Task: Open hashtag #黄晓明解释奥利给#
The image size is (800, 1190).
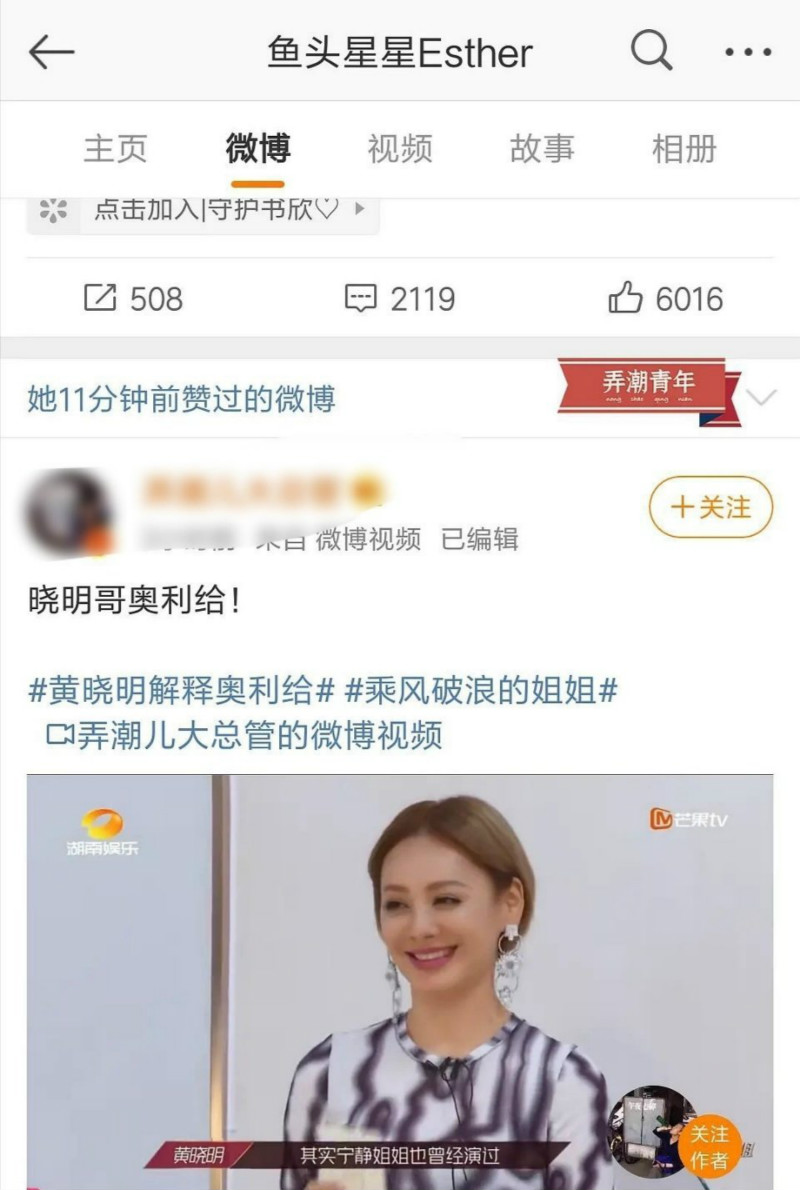Action: (x=180, y=690)
